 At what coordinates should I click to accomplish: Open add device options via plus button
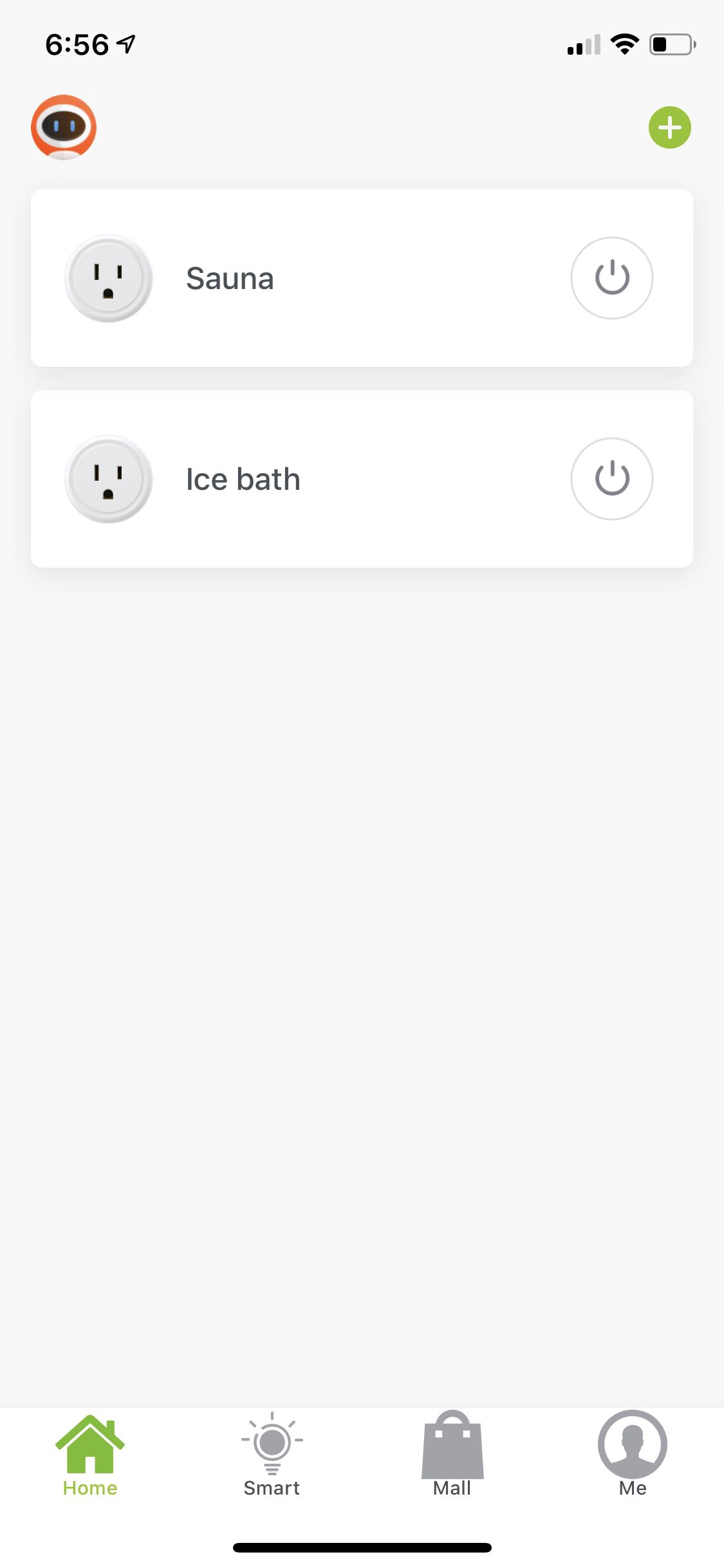pyautogui.click(x=669, y=127)
